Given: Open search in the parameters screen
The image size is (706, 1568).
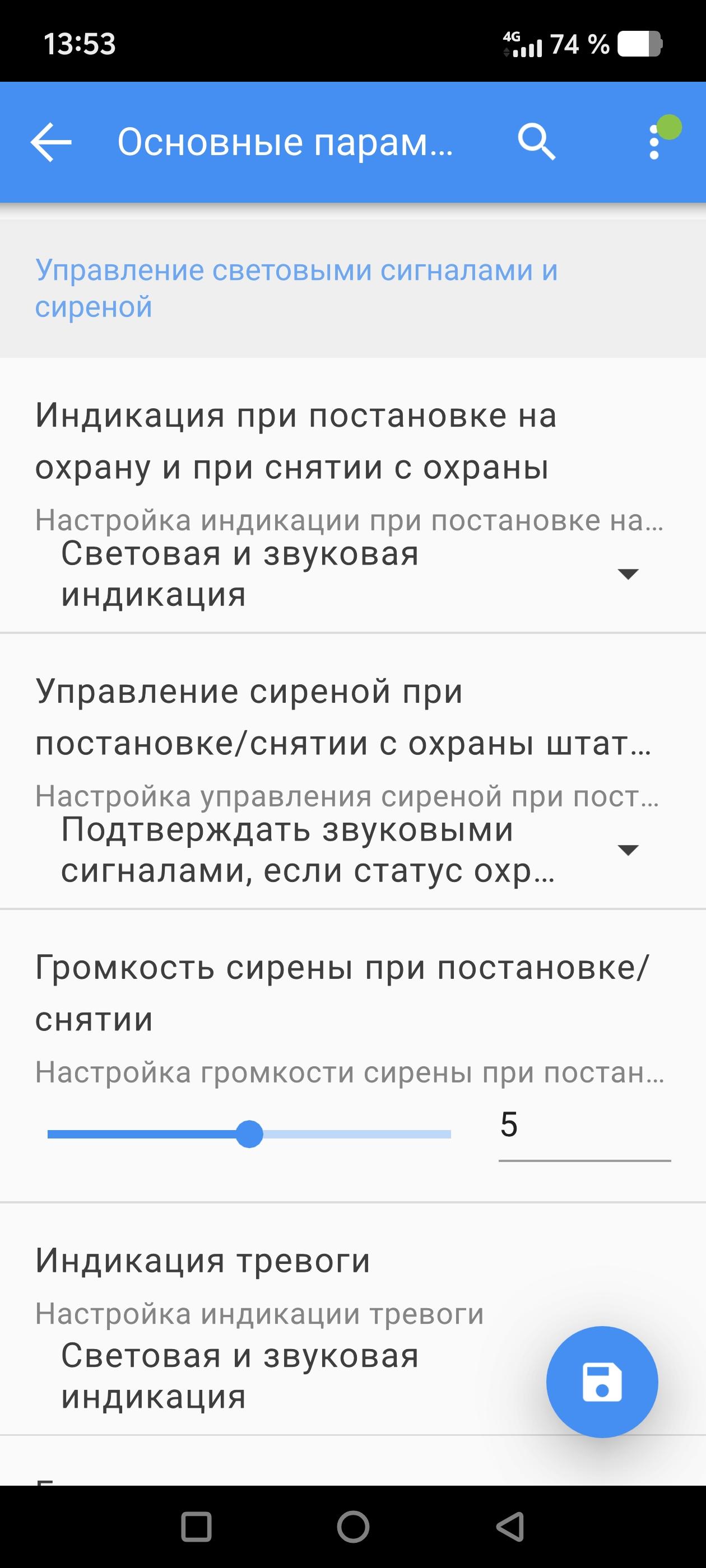Looking at the screenshot, I should pos(536,142).
